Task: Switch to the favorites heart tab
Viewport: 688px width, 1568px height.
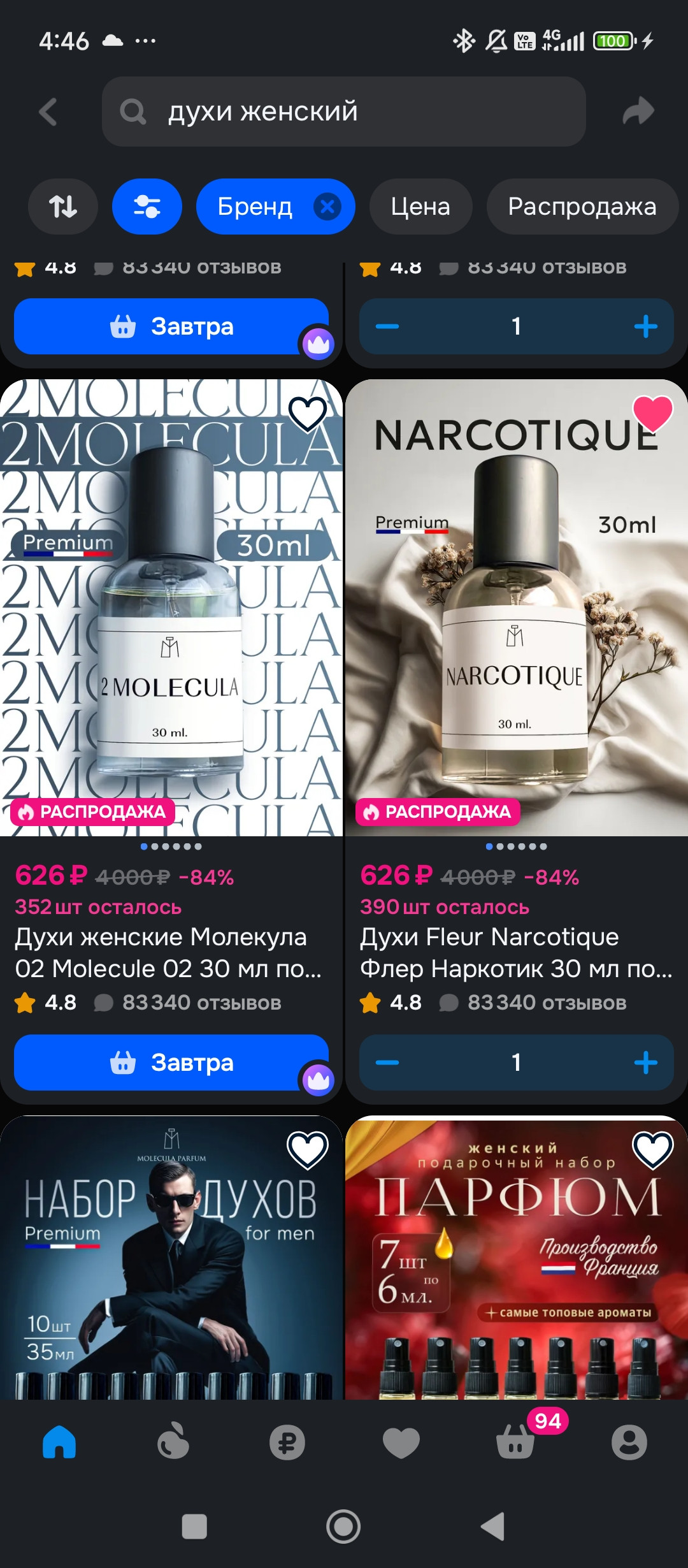Action: [401, 1442]
